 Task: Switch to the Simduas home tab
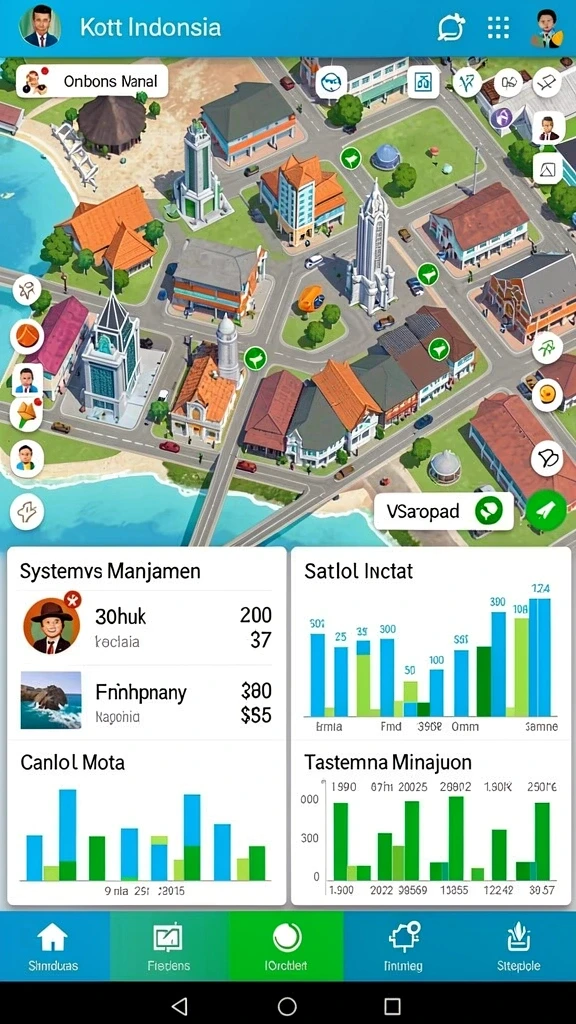click(53, 947)
